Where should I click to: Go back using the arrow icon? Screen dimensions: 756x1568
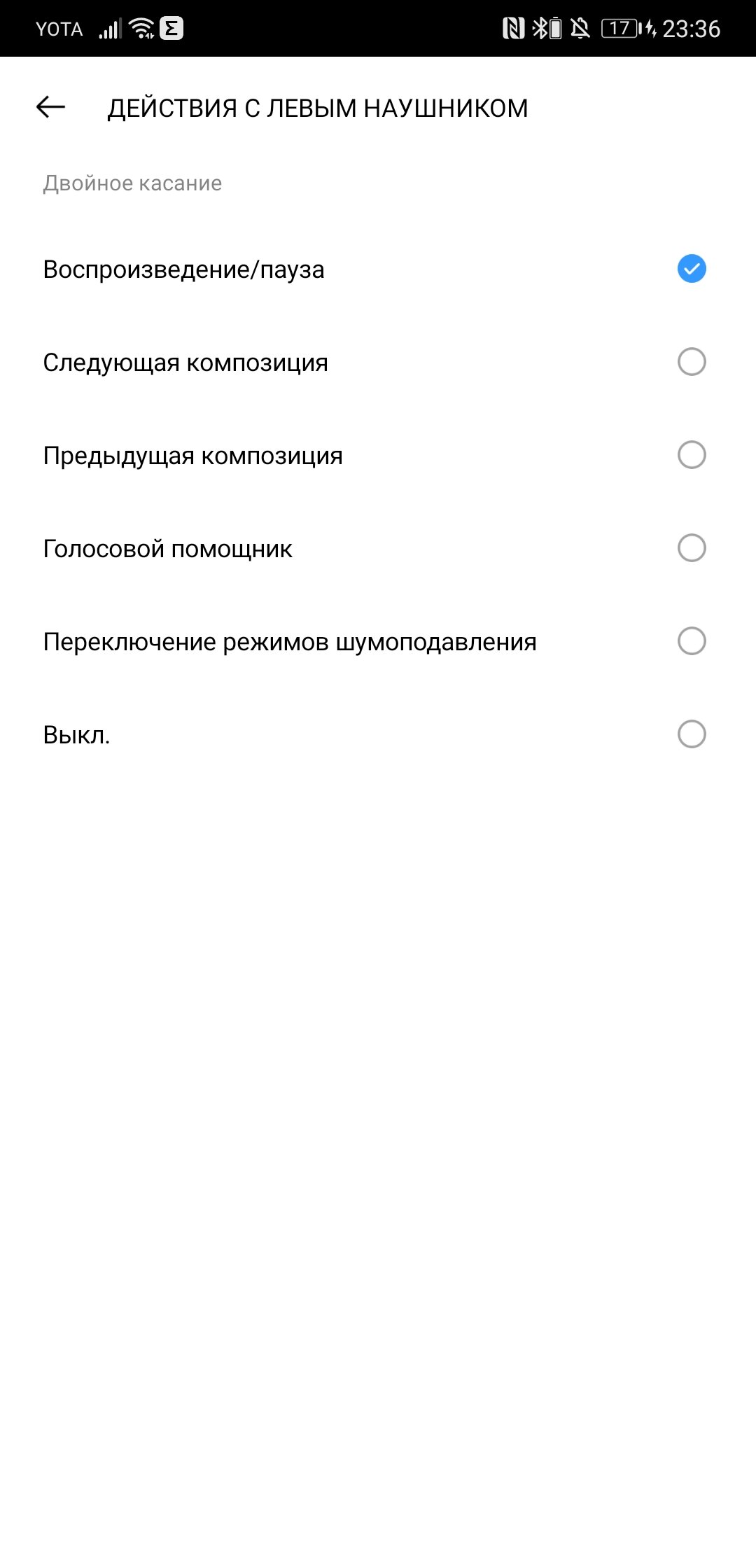[x=50, y=107]
